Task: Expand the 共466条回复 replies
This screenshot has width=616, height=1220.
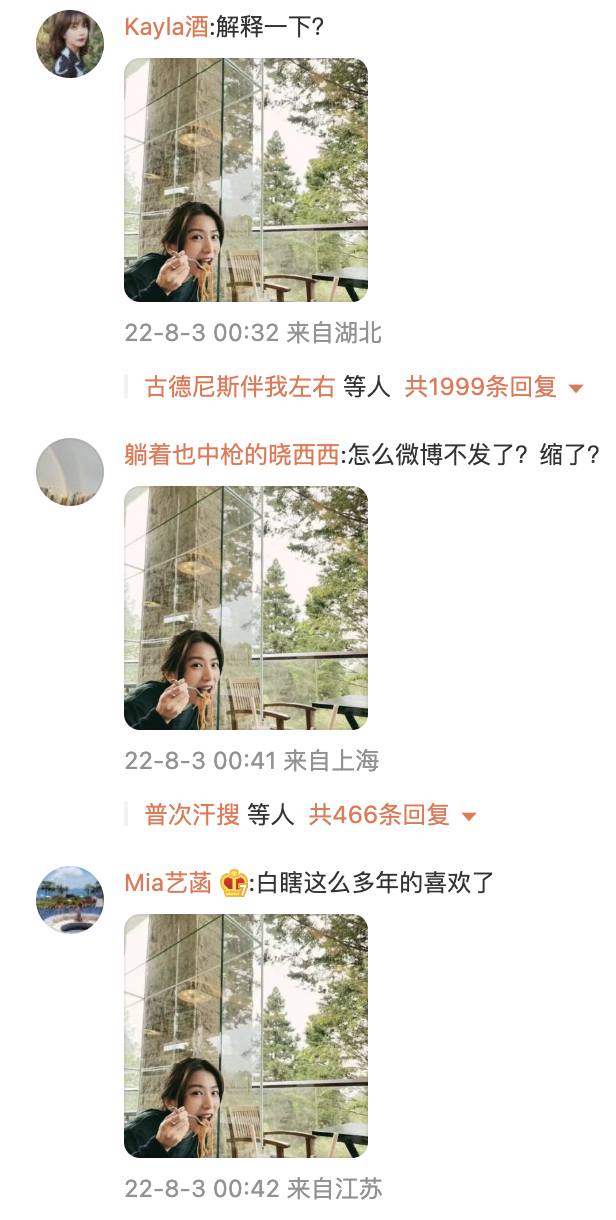Action: pos(392,815)
